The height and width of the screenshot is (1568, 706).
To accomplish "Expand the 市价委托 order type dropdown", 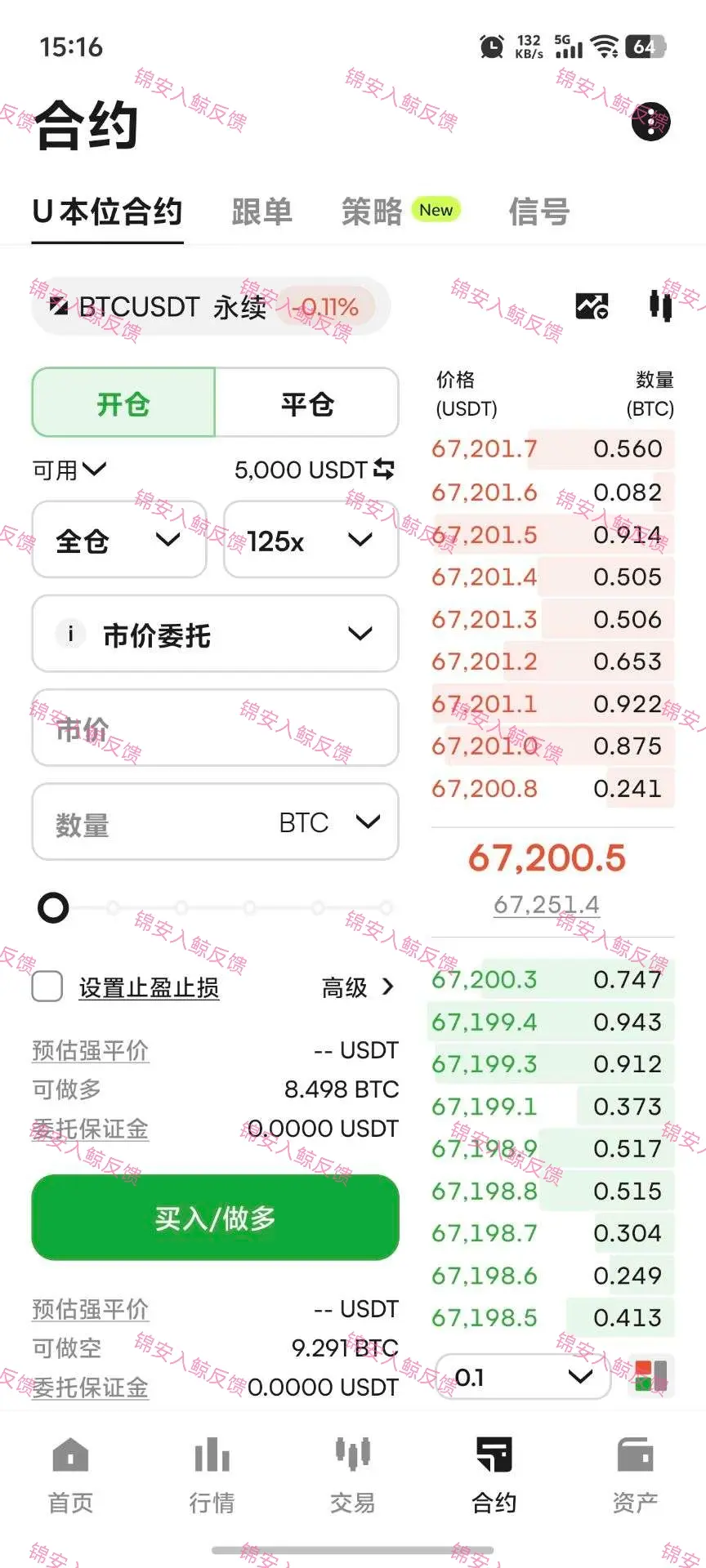I will point(215,634).
